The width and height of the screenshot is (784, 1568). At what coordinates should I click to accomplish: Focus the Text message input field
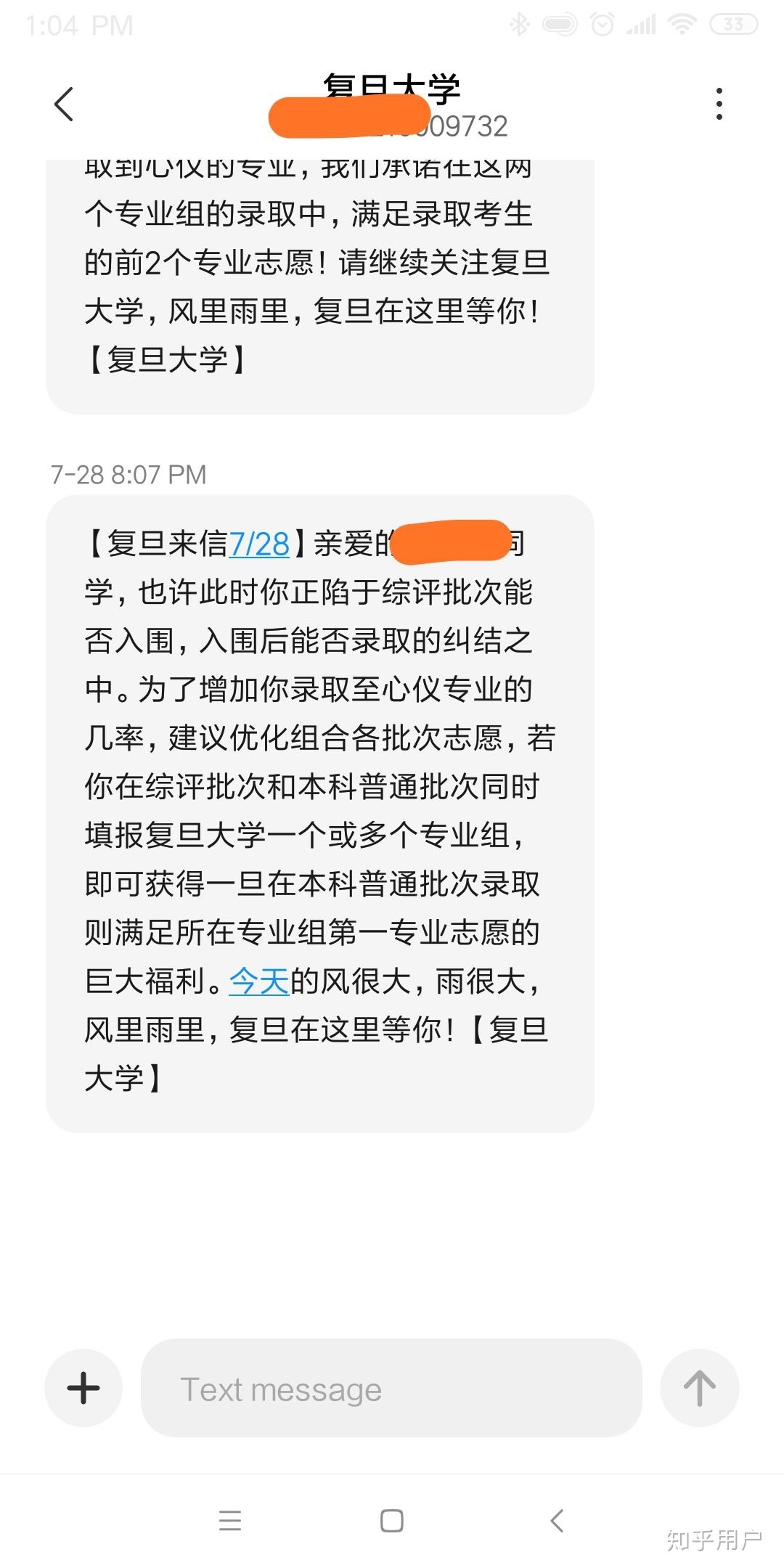pos(391,1388)
